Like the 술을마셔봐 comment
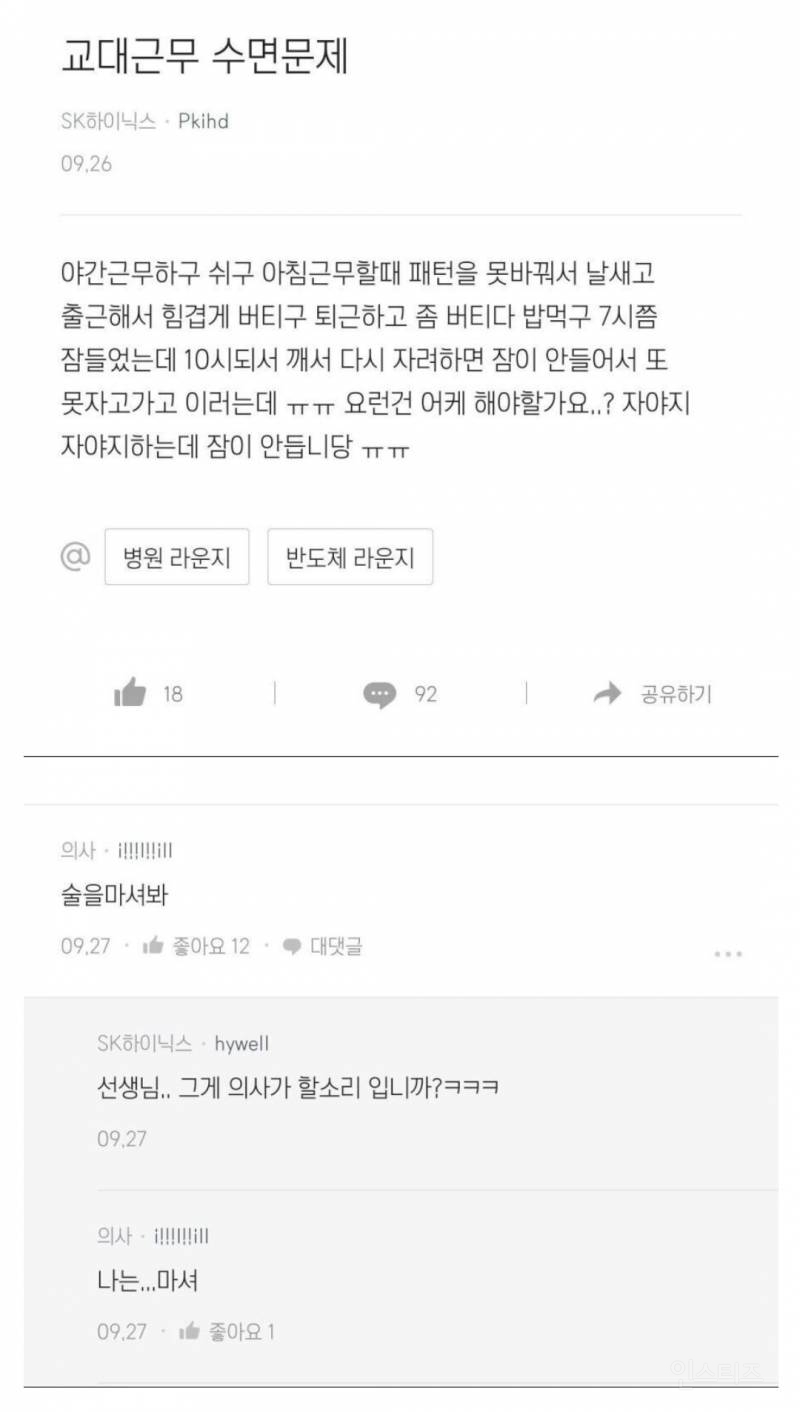Viewport: 800px width, 1412px height. click(x=195, y=946)
